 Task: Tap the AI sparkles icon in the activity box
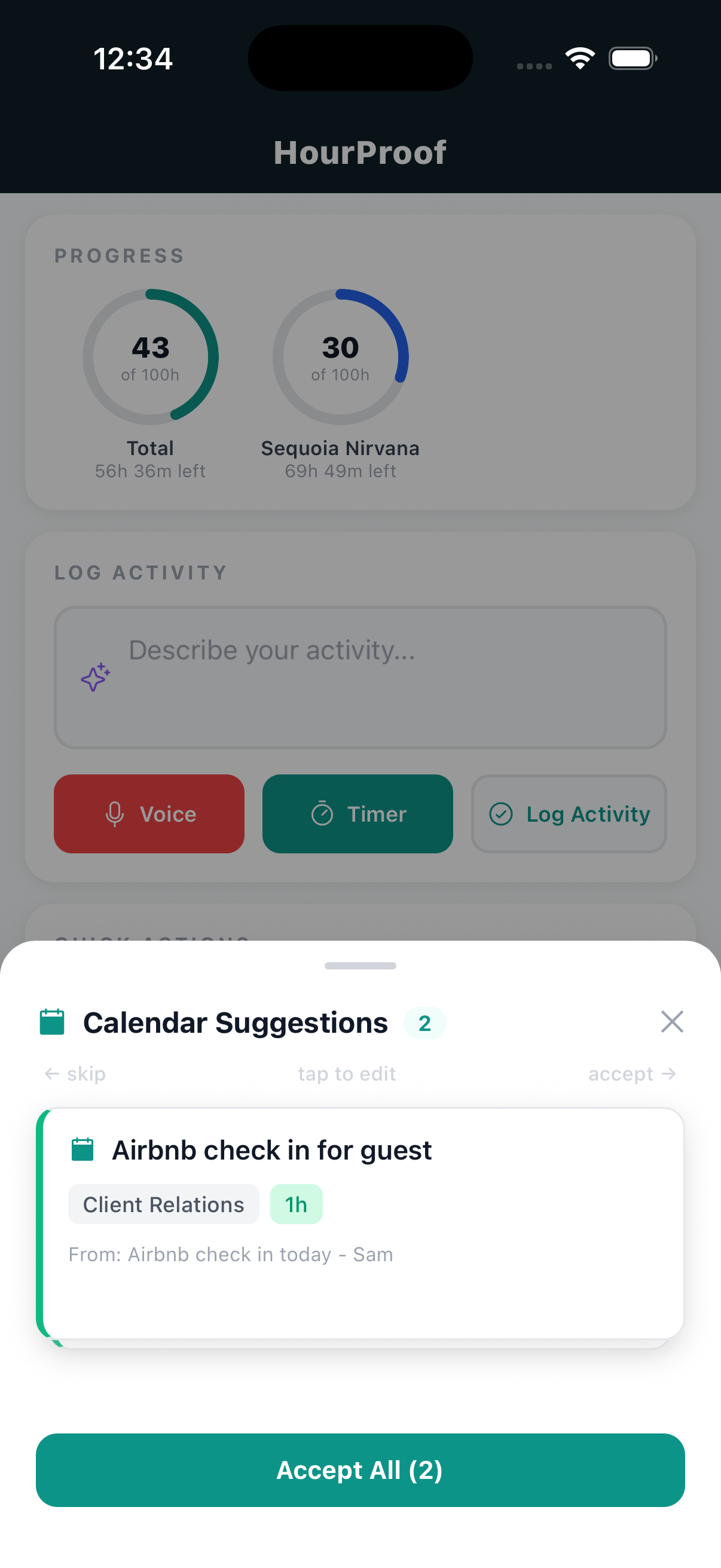[95, 678]
